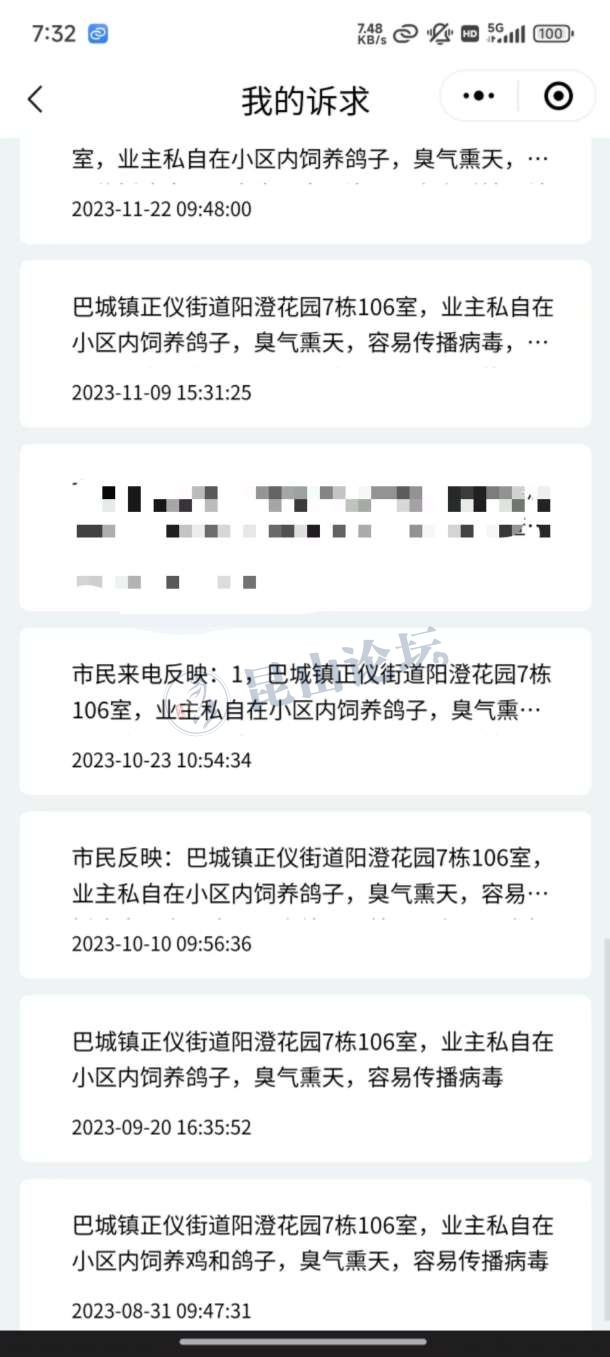Image resolution: width=610 pixels, height=1357 pixels.
Task: Open the blurred request card
Action: tap(306, 527)
